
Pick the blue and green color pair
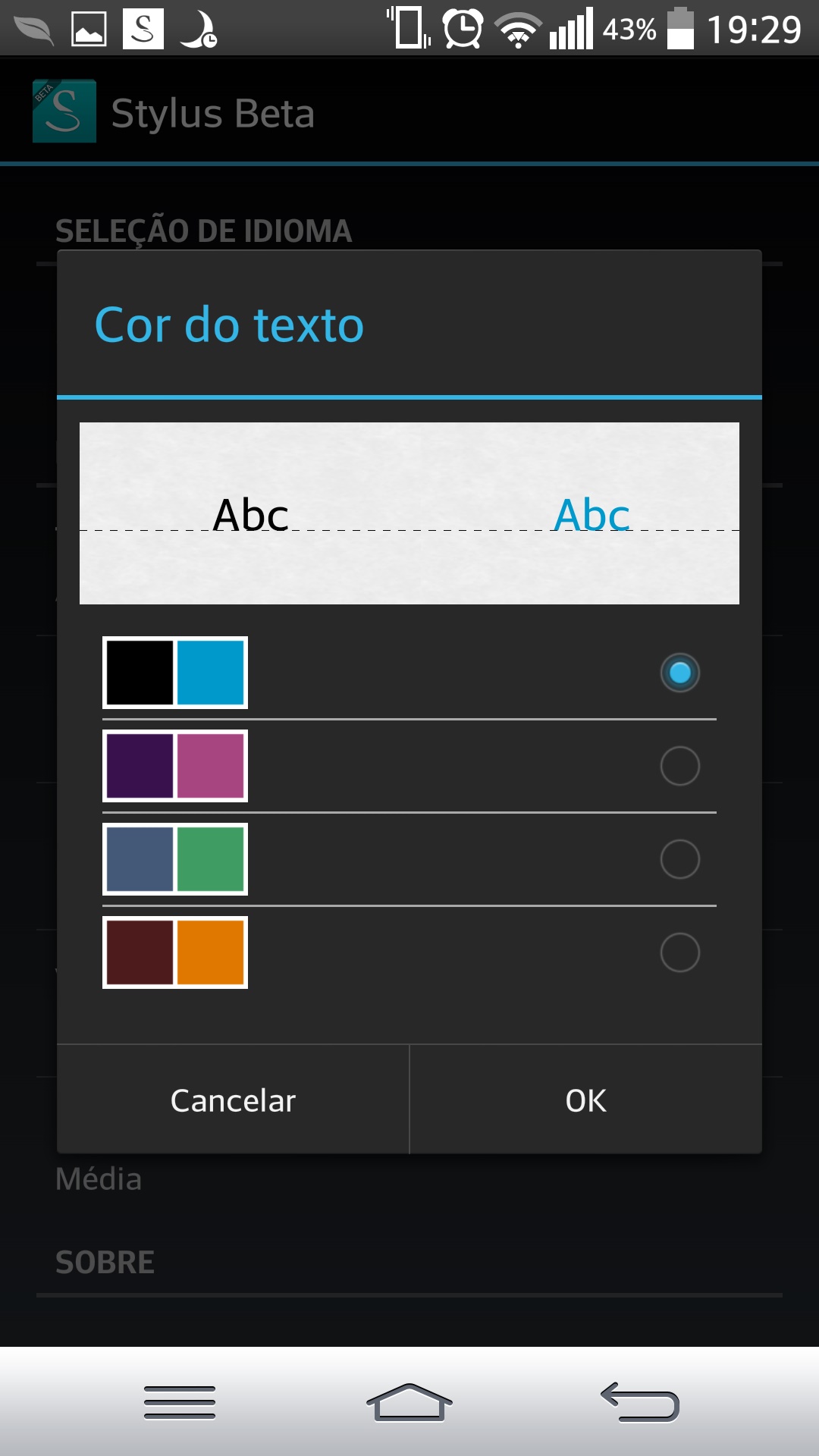pyautogui.click(x=175, y=859)
